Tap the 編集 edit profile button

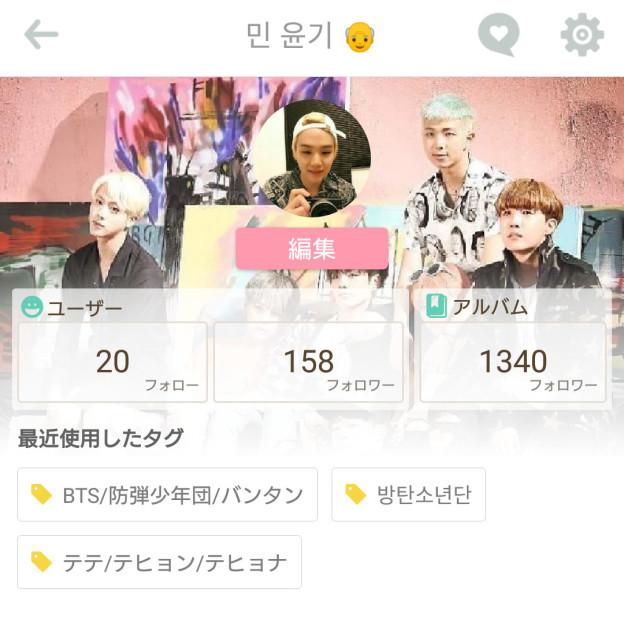click(311, 249)
